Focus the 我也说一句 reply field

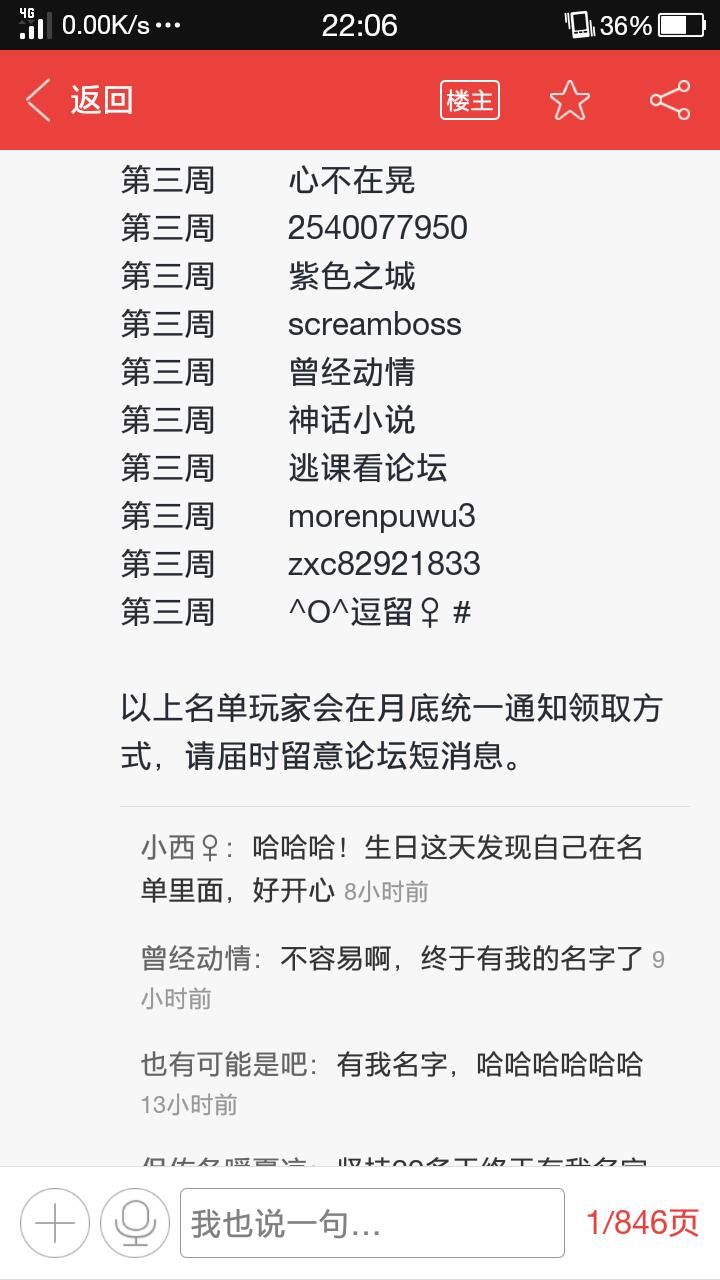click(372, 1223)
